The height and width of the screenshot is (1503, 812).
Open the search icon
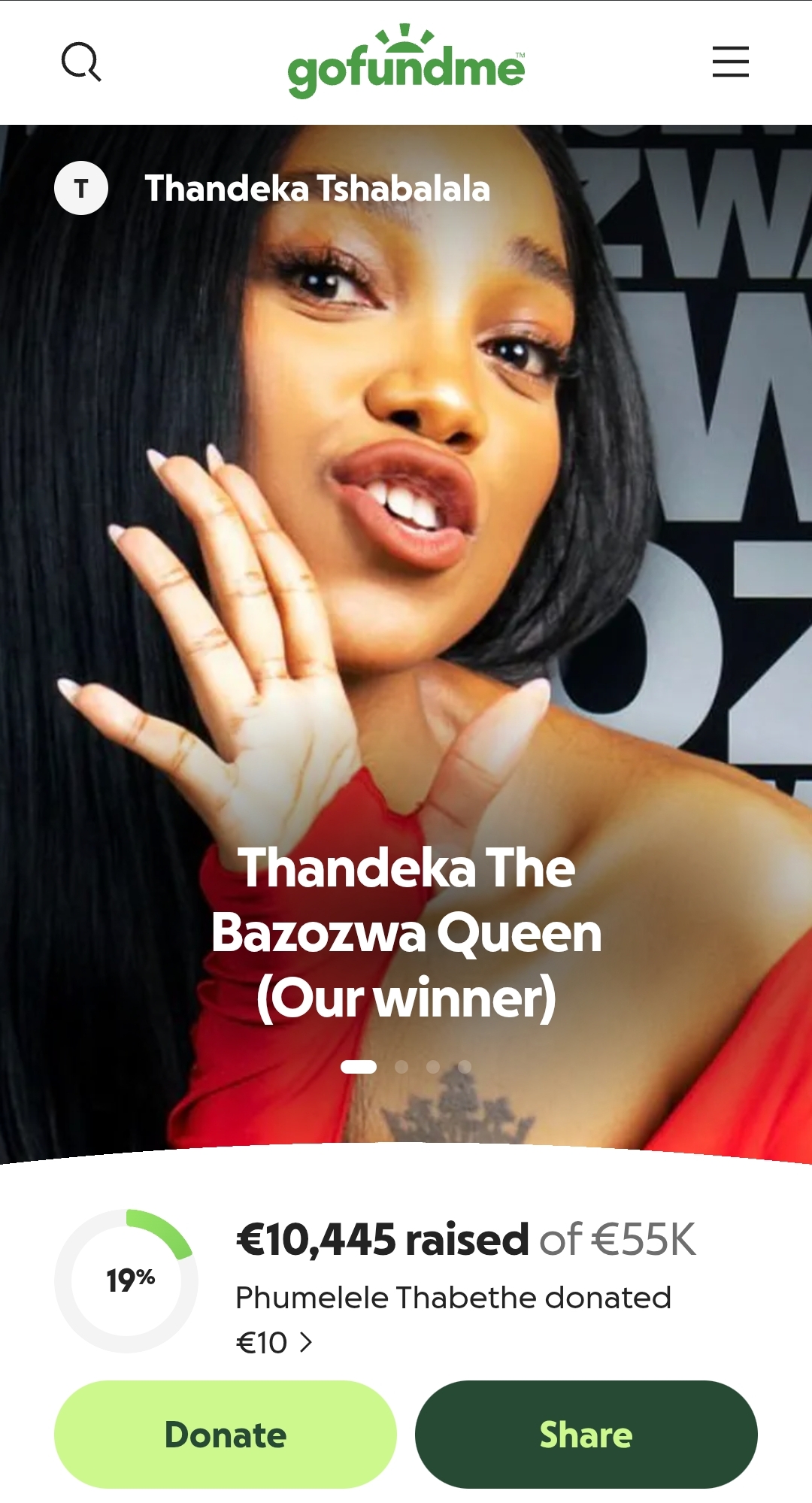click(81, 62)
